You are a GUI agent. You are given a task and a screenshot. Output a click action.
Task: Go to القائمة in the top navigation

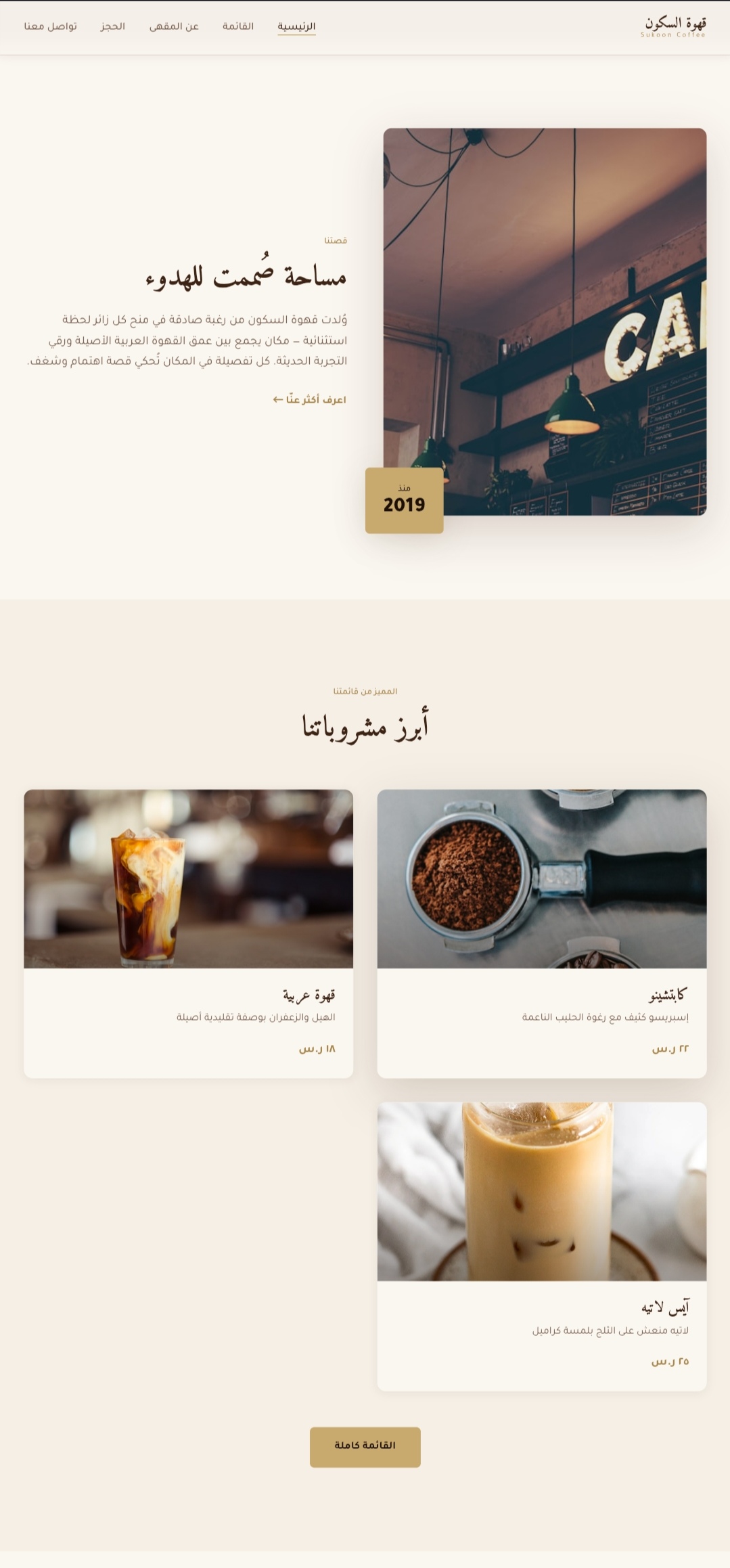[238, 26]
